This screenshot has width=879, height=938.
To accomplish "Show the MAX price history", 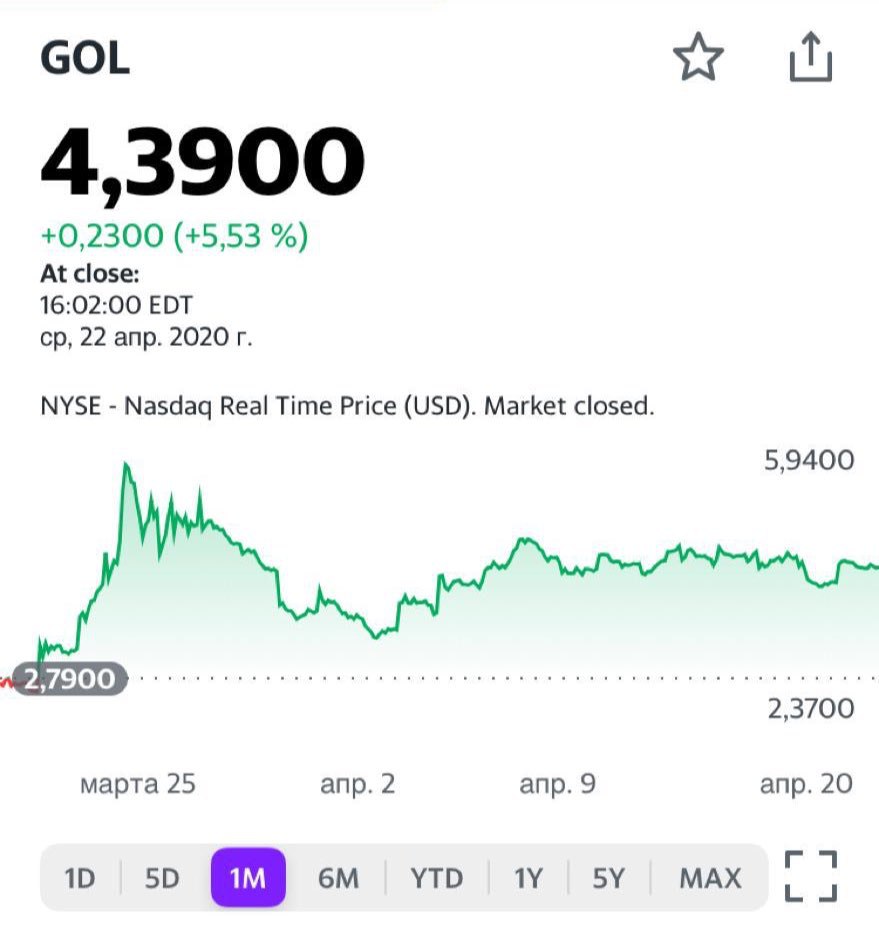I will pos(710,878).
